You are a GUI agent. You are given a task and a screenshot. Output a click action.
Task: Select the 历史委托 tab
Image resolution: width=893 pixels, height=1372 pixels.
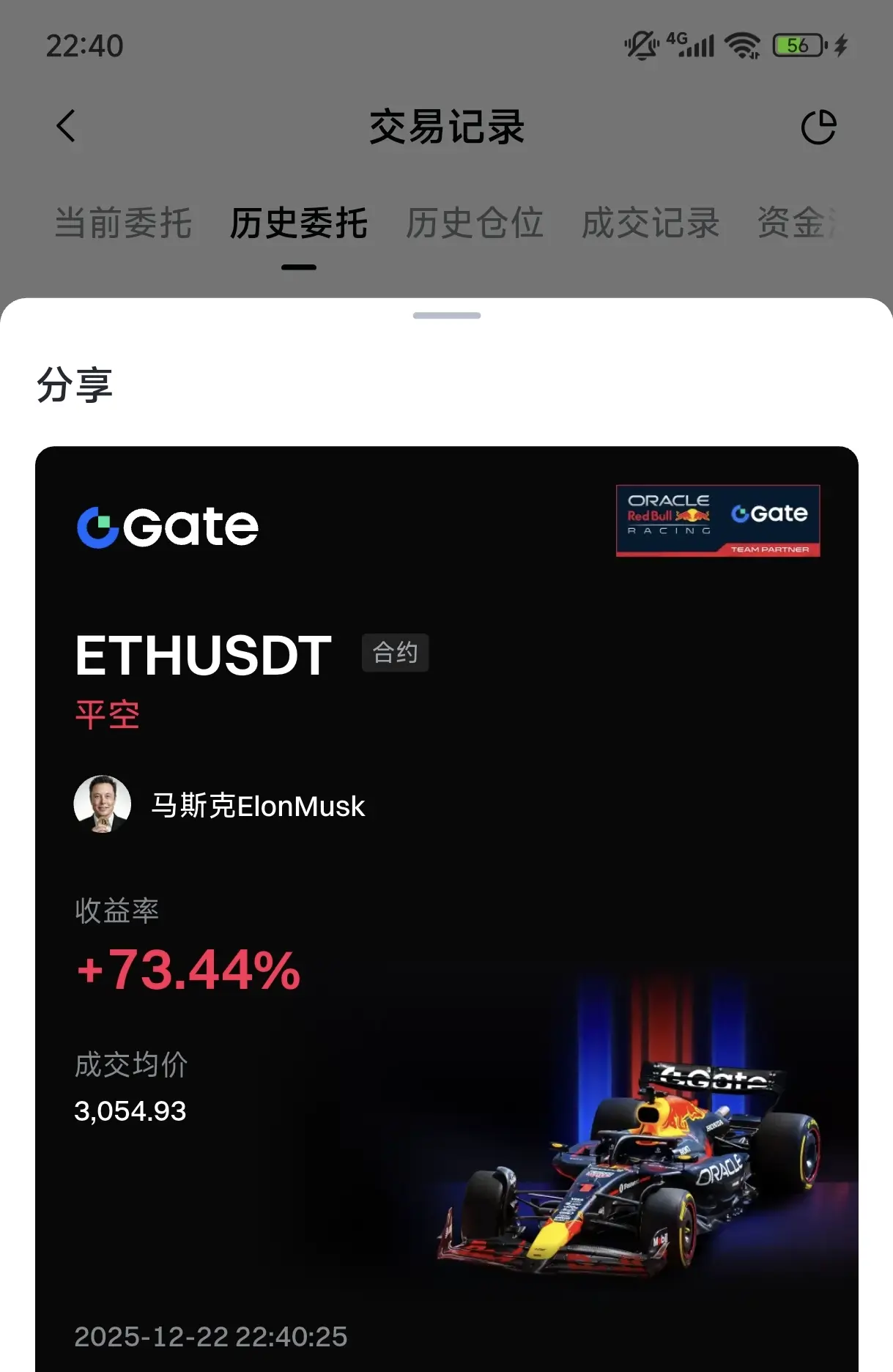299,223
